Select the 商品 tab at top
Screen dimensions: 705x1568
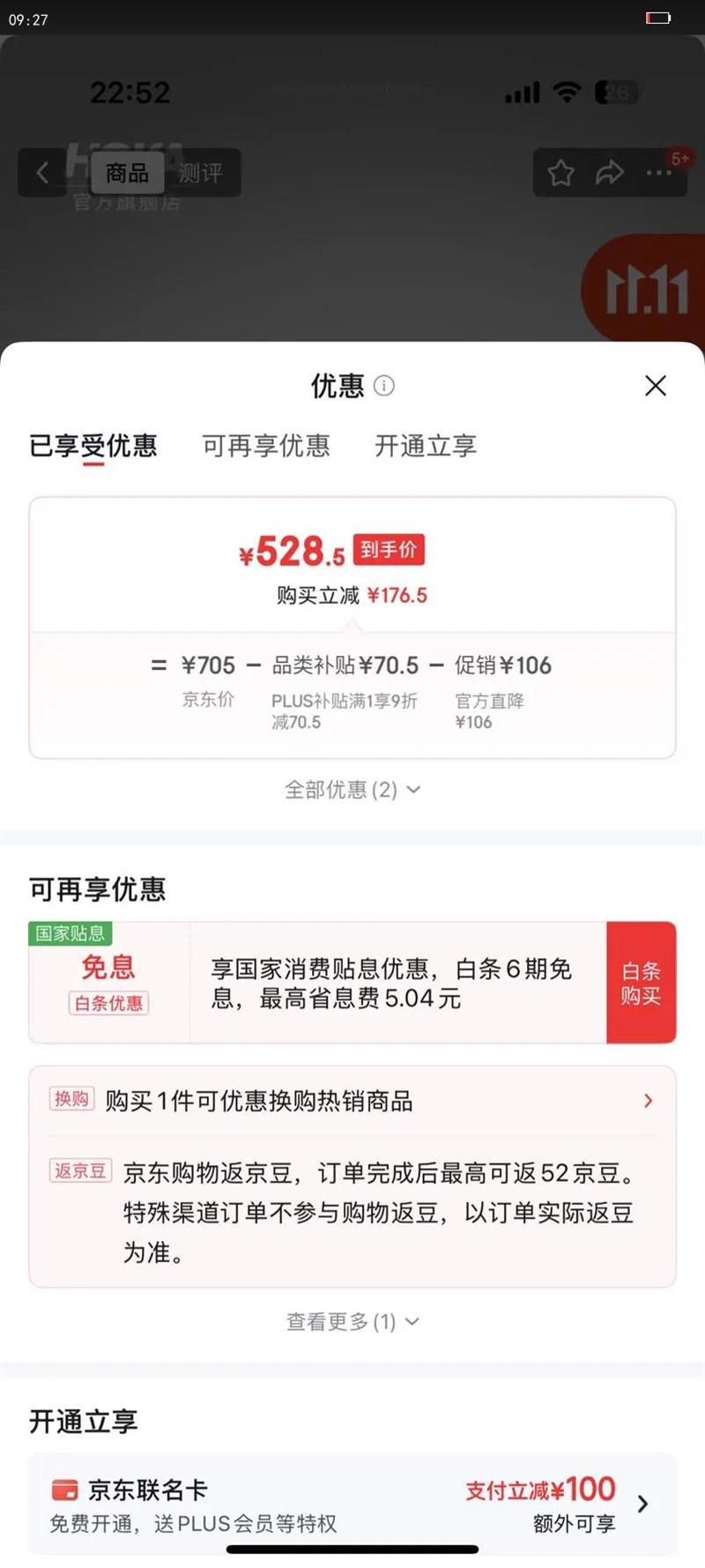[x=127, y=173]
